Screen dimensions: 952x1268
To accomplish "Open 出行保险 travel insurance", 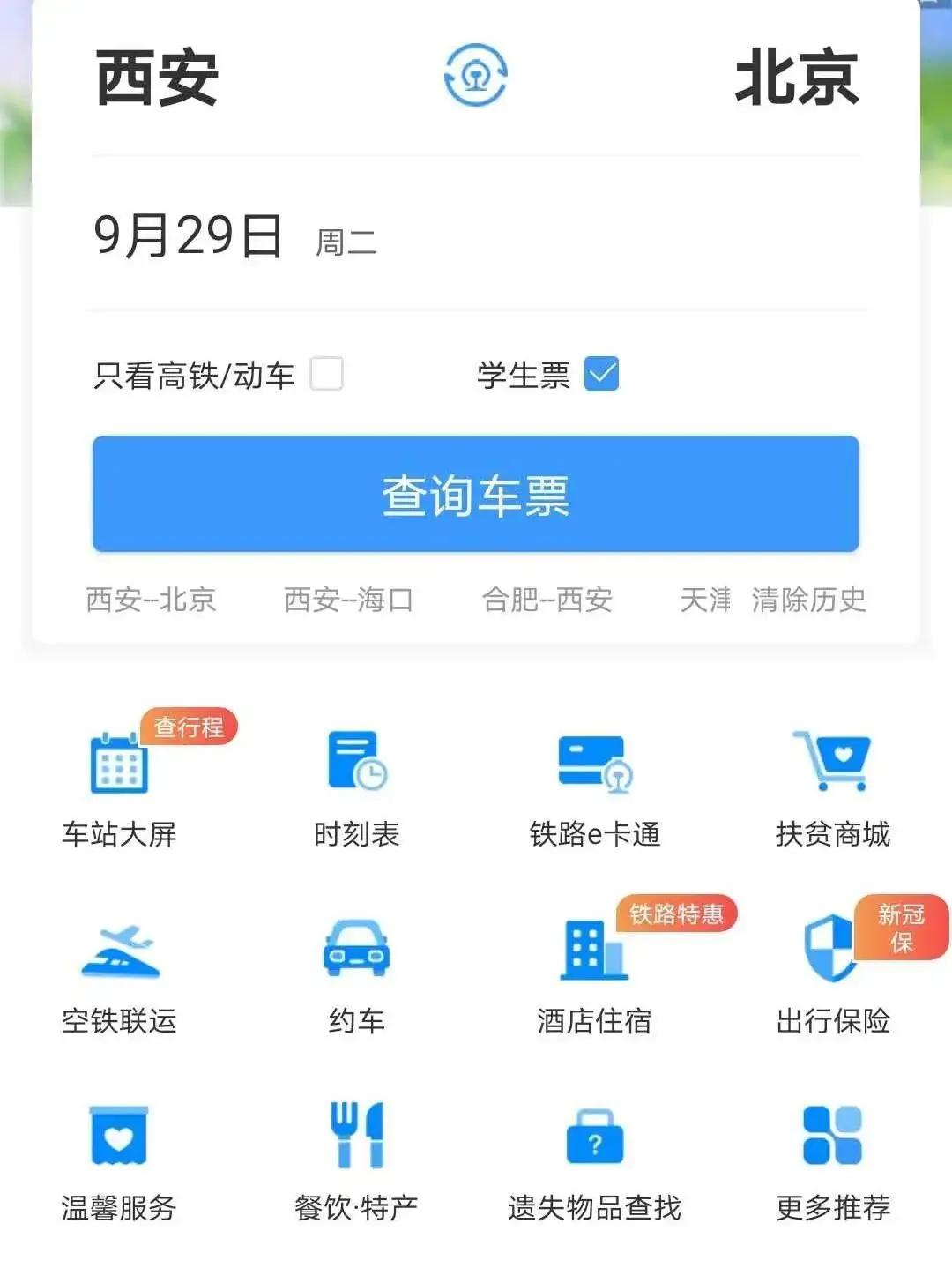I will (833, 970).
